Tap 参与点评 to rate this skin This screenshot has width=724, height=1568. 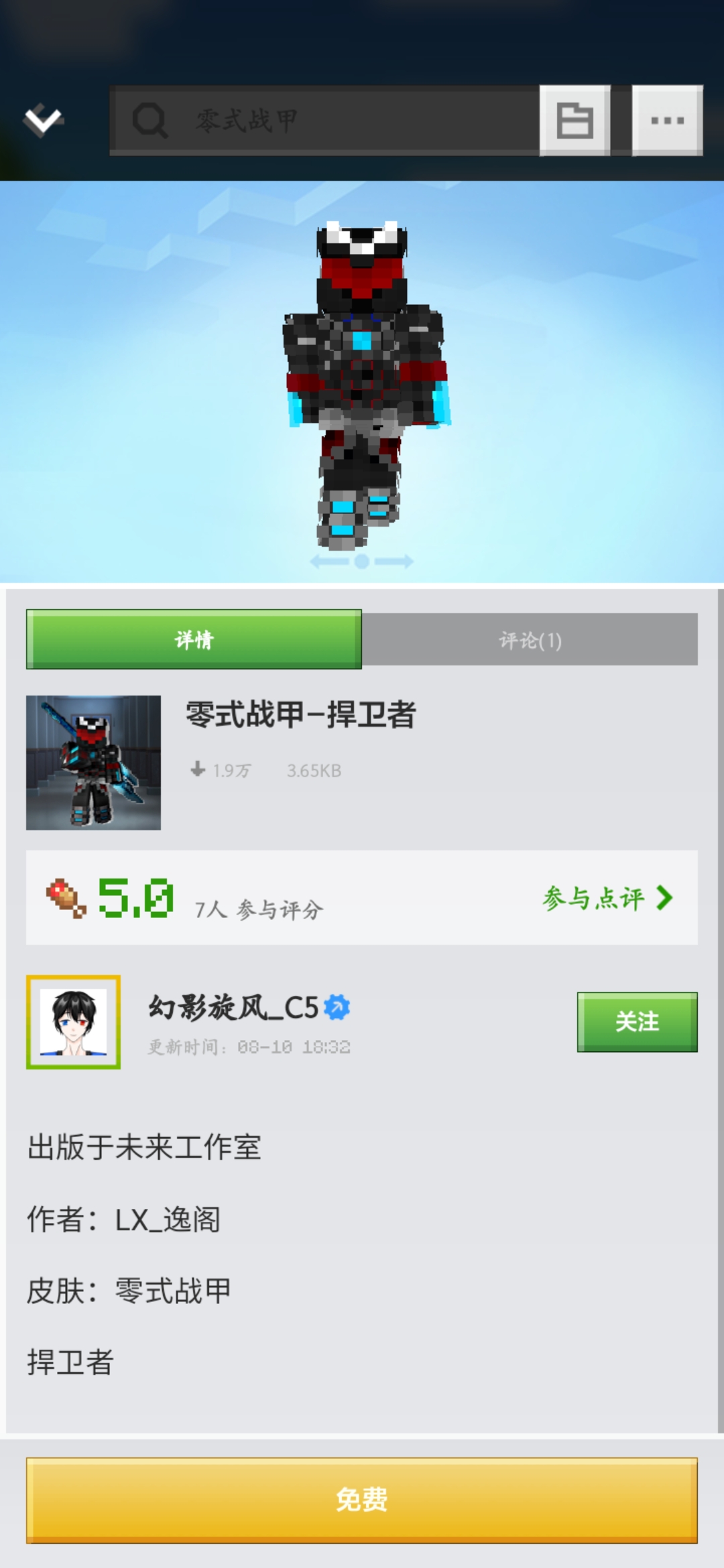[607, 898]
